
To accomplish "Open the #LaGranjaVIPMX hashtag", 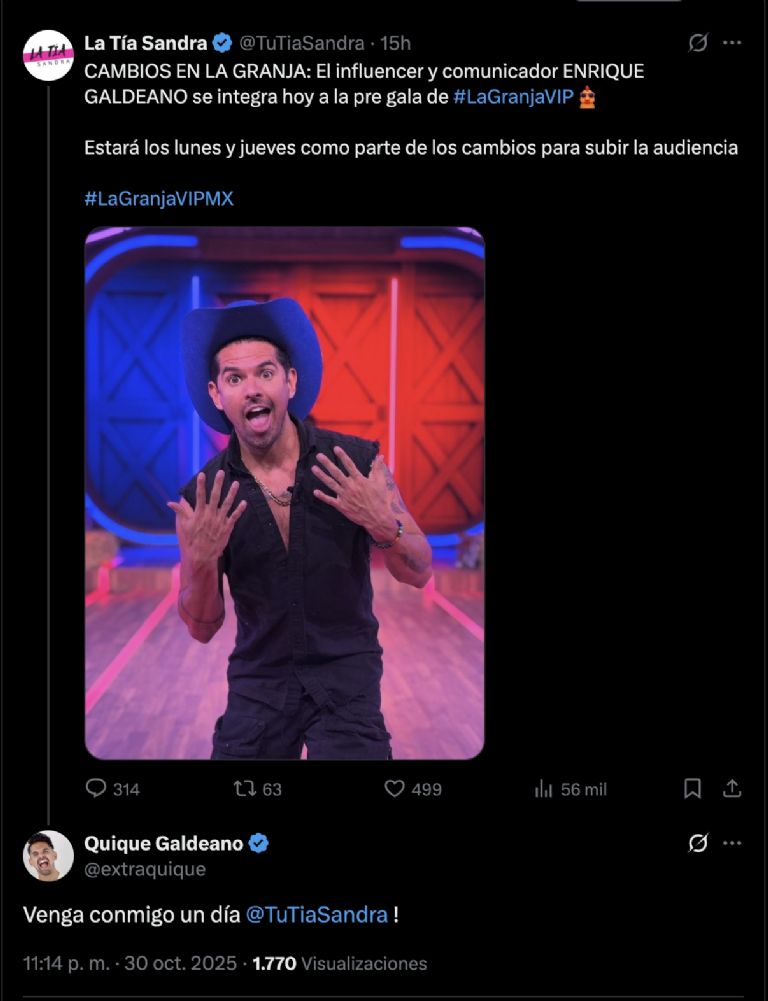I will [x=158, y=198].
